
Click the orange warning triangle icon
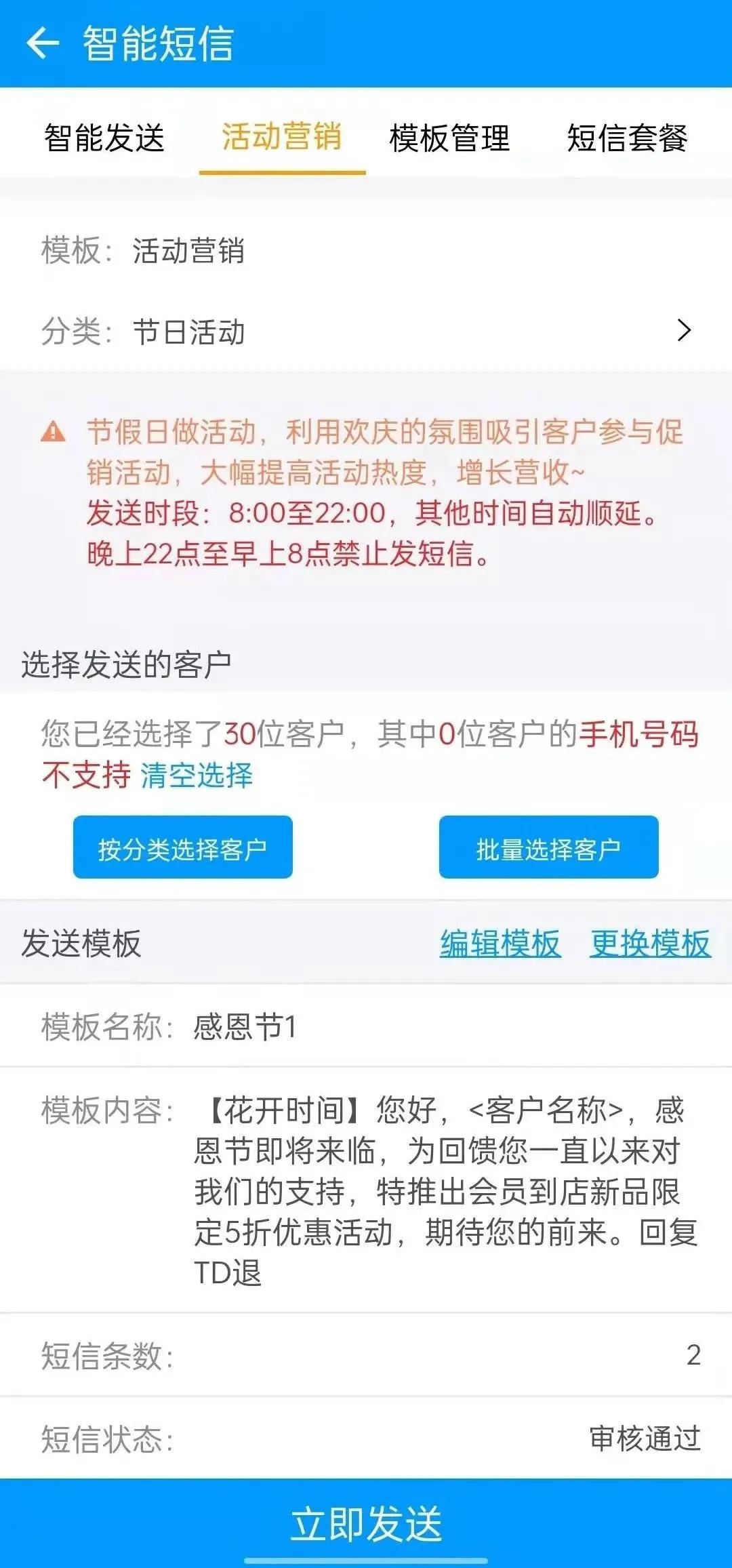[54, 432]
